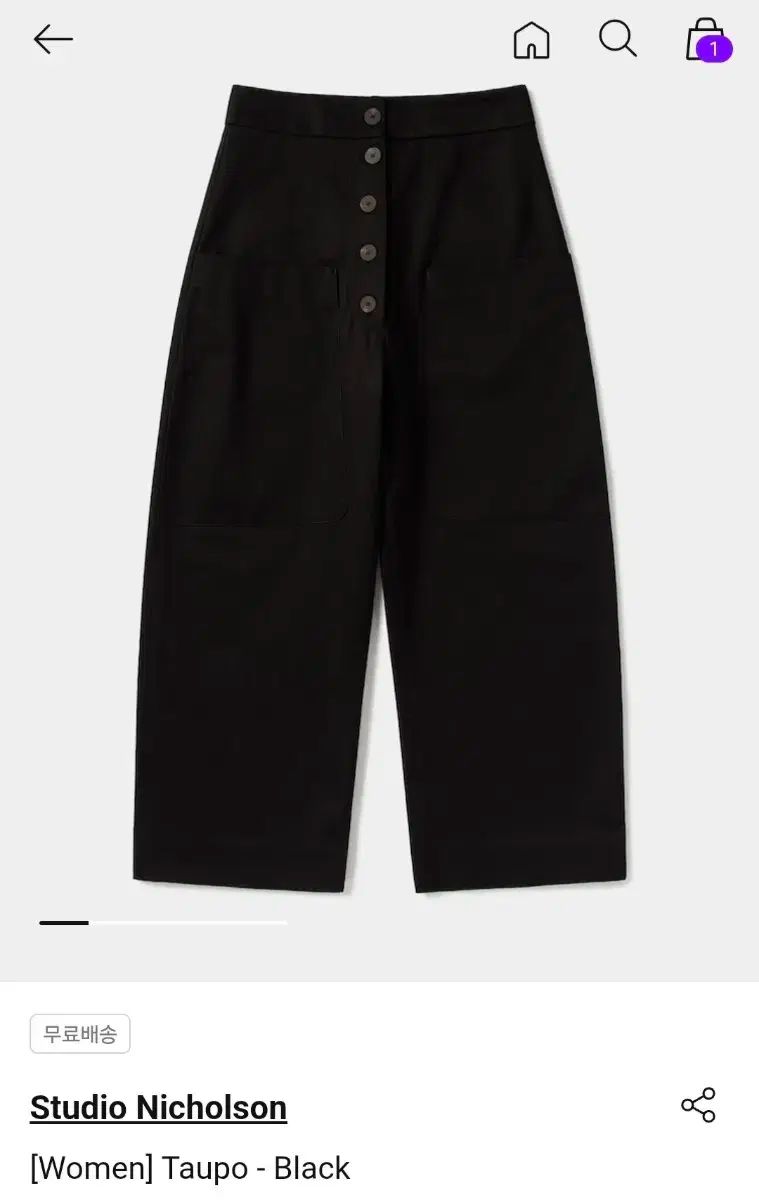Image resolution: width=759 pixels, height=1200 pixels.
Task: Open the Studio Nicholson brand link
Action: click(x=158, y=1107)
